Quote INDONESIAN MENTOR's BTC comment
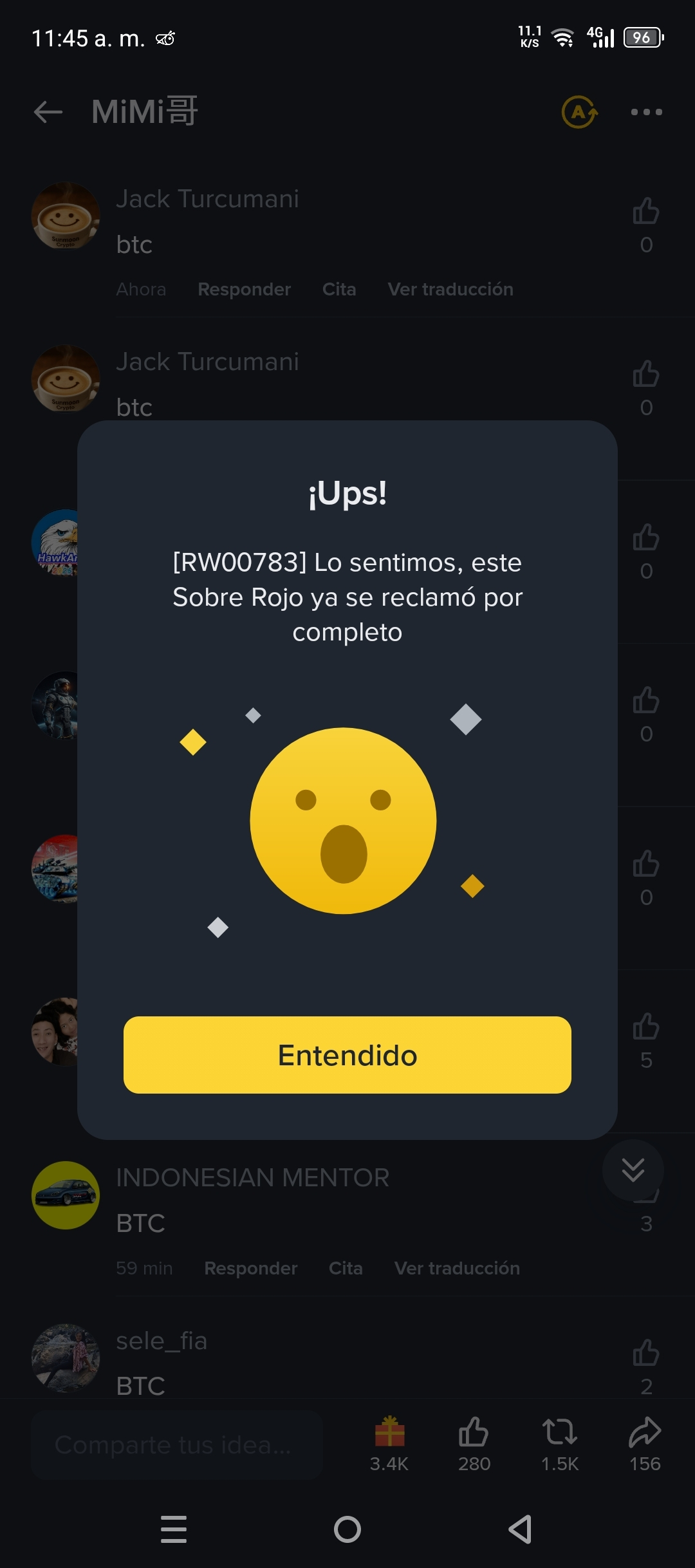The width and height of the screenshot is (695, 1568). (x=346, y=1268)
